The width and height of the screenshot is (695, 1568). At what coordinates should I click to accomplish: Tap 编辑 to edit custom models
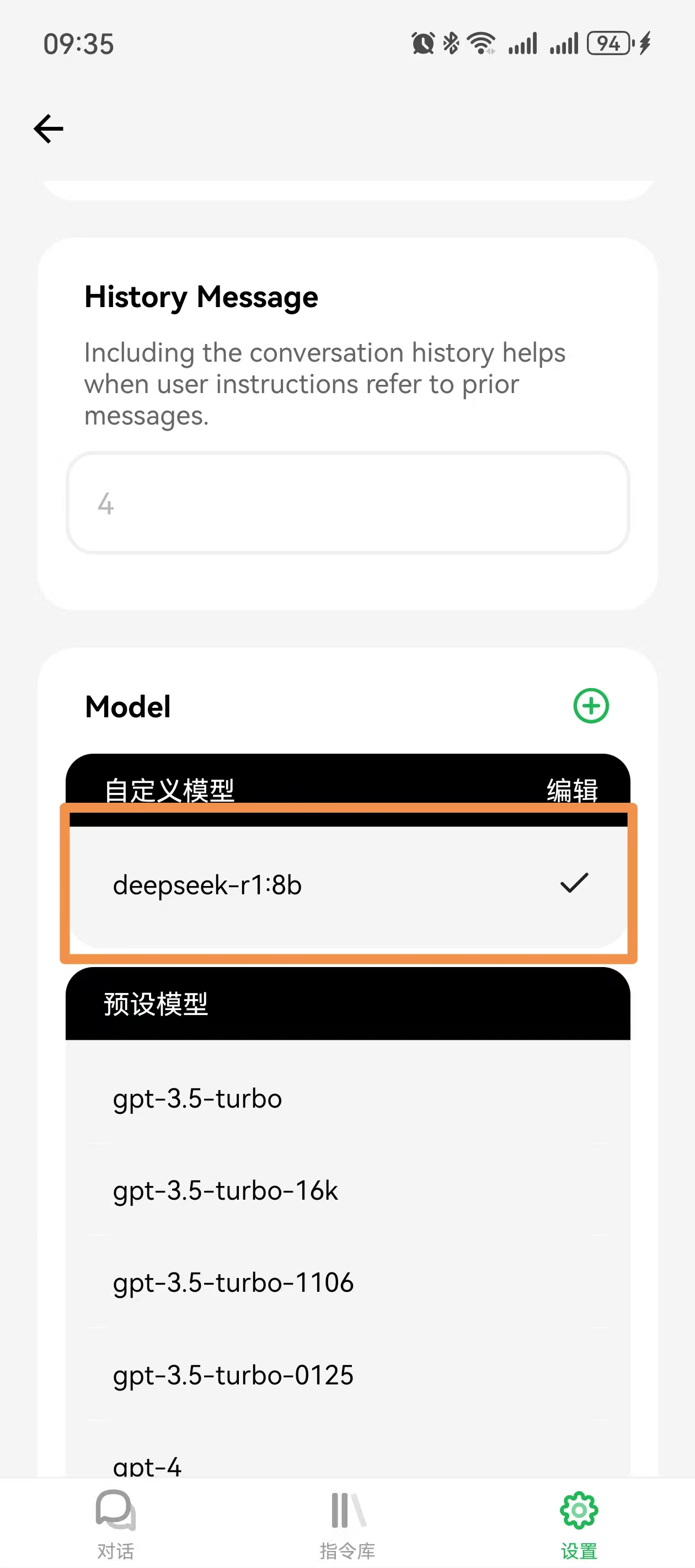pyautogui.click(x=571, y=790)
